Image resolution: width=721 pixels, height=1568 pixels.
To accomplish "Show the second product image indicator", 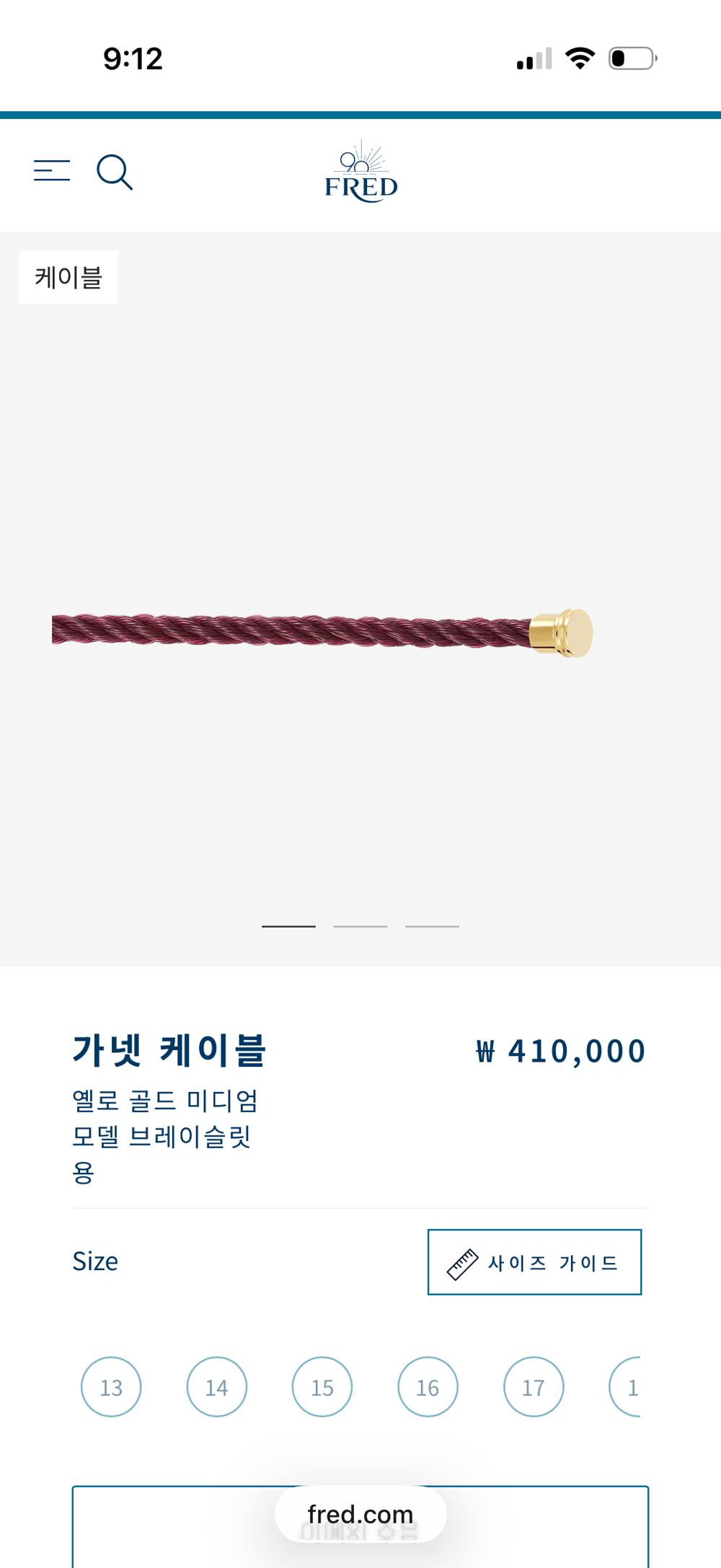I will [x=360, y=926].
